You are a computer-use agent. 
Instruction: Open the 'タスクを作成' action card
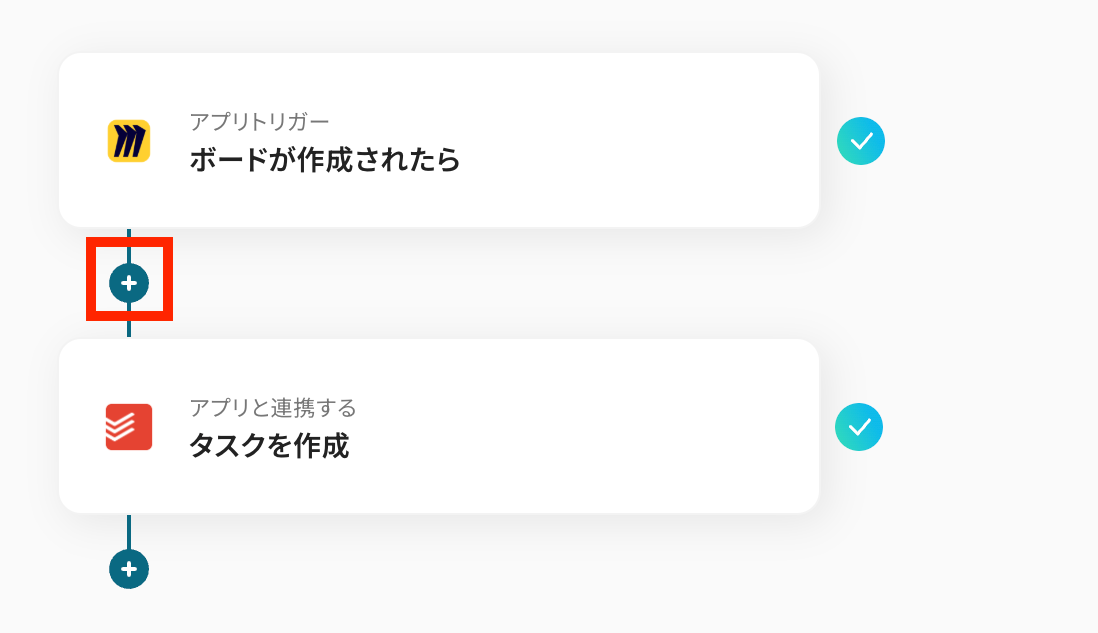tap(438, 427)
